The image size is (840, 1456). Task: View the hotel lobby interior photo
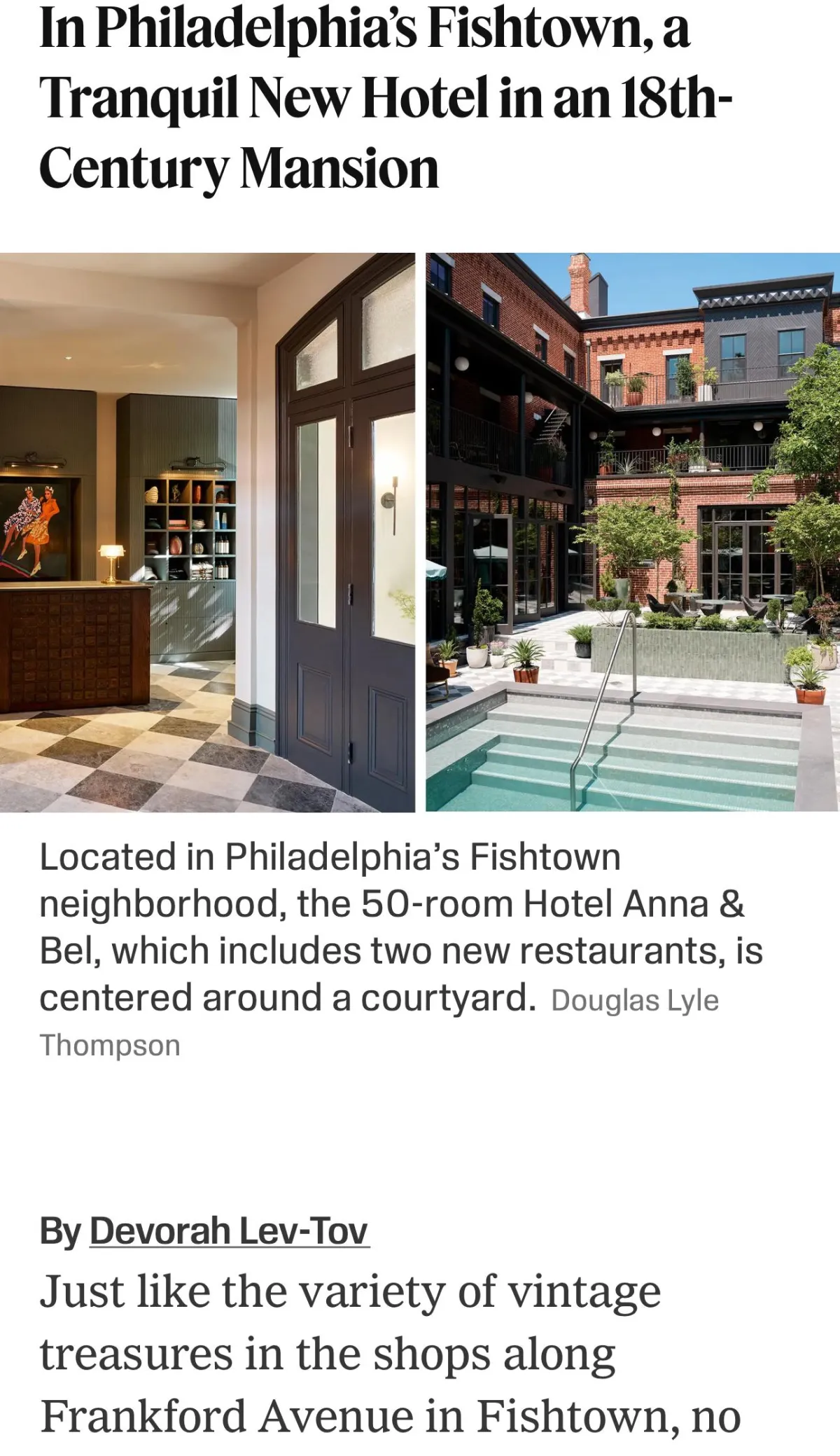click(x=207, y=532)
